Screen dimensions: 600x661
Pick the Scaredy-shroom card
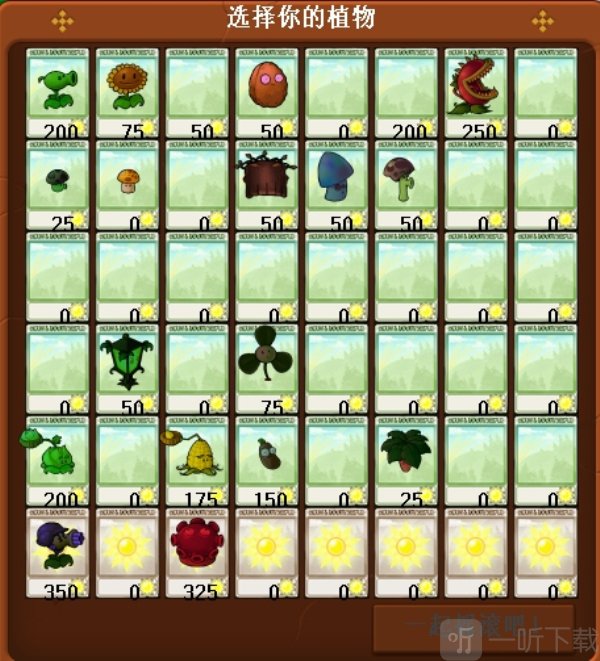tap(405, 184)
